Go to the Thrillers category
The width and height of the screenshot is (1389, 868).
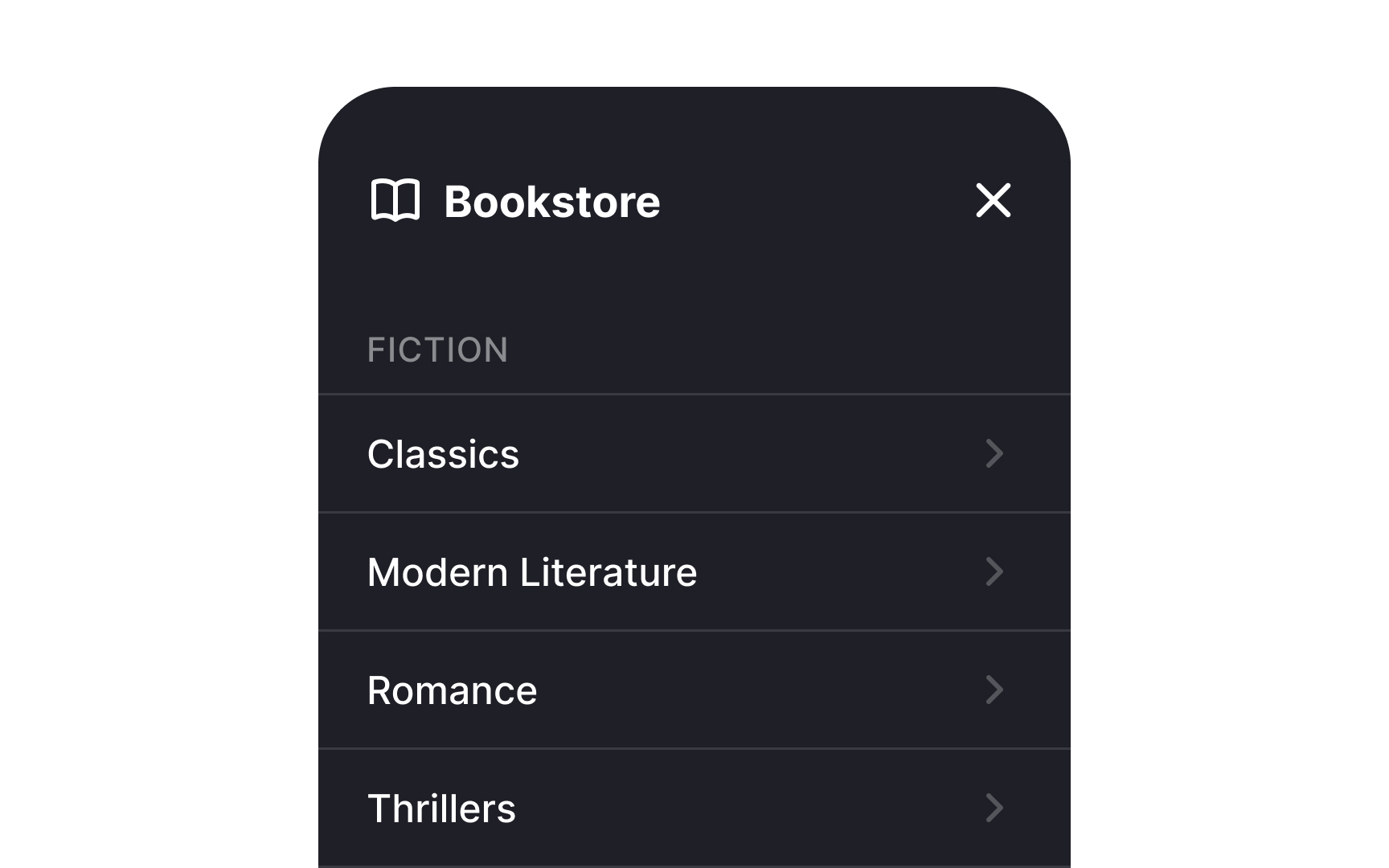pos(693,809)
